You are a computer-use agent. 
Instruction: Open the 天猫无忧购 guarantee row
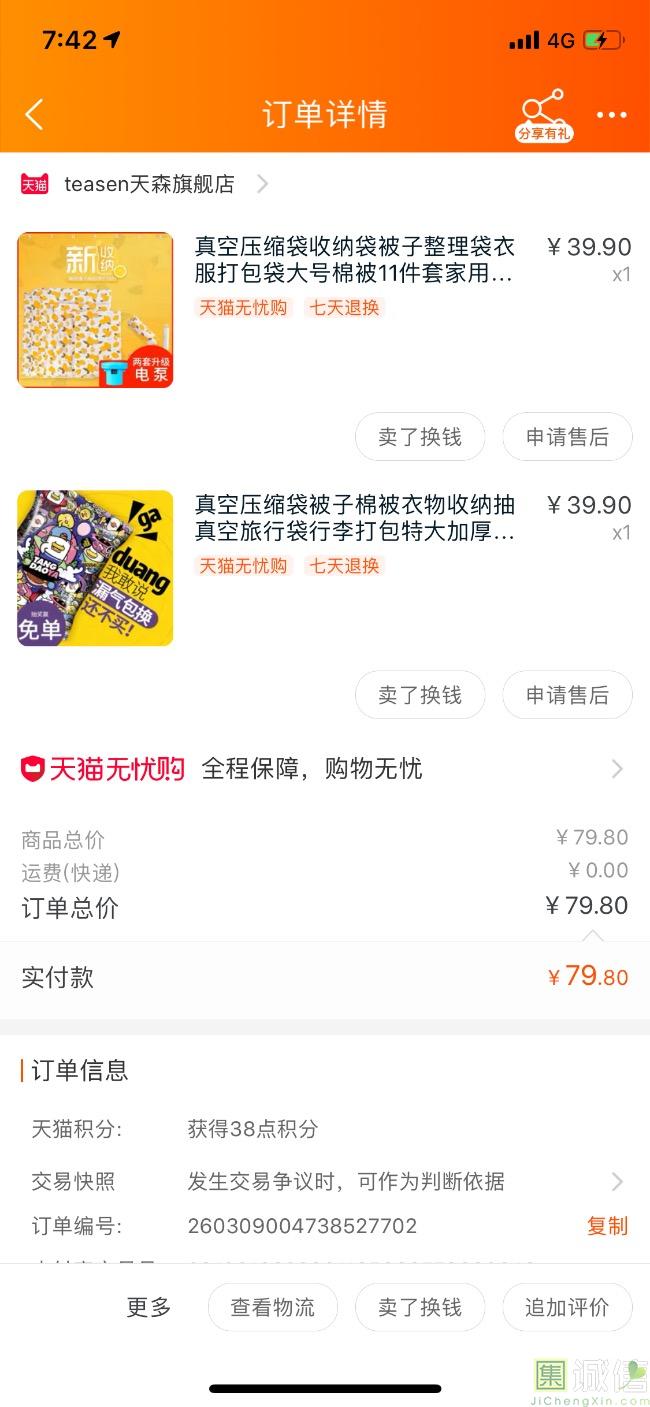pos(325,769)
